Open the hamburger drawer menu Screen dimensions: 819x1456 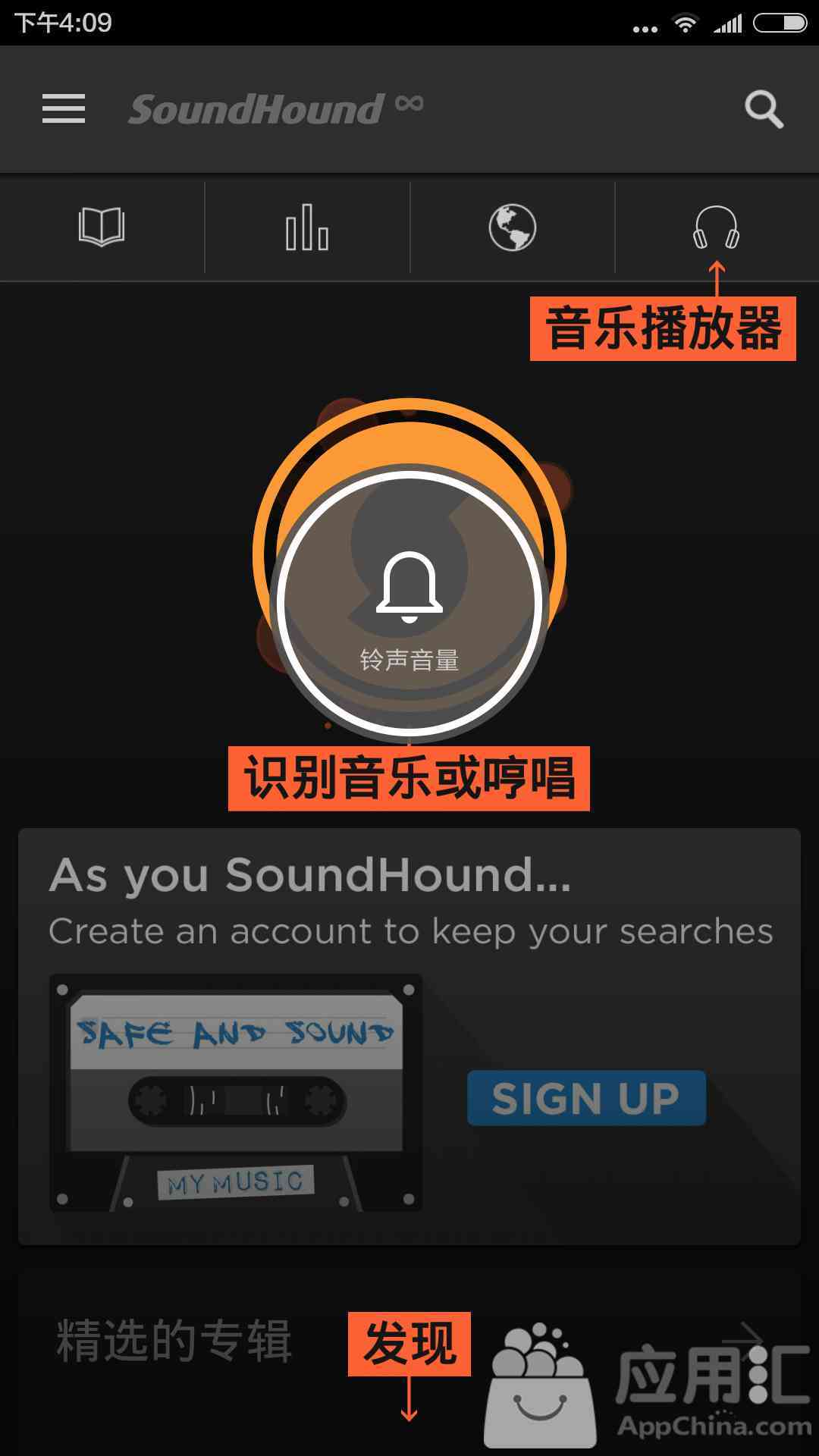click(64, 108)
